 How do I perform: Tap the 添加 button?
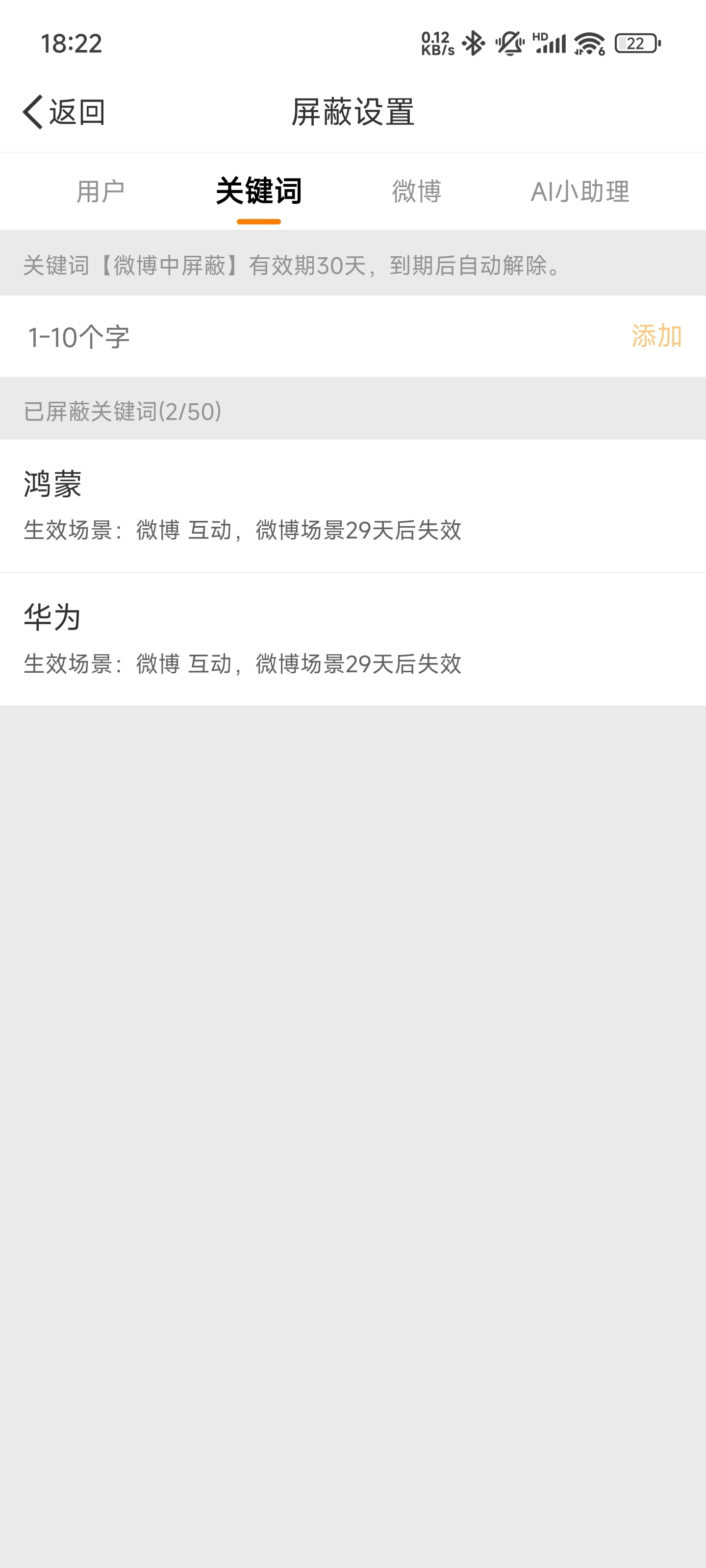(x=656, y=336)
